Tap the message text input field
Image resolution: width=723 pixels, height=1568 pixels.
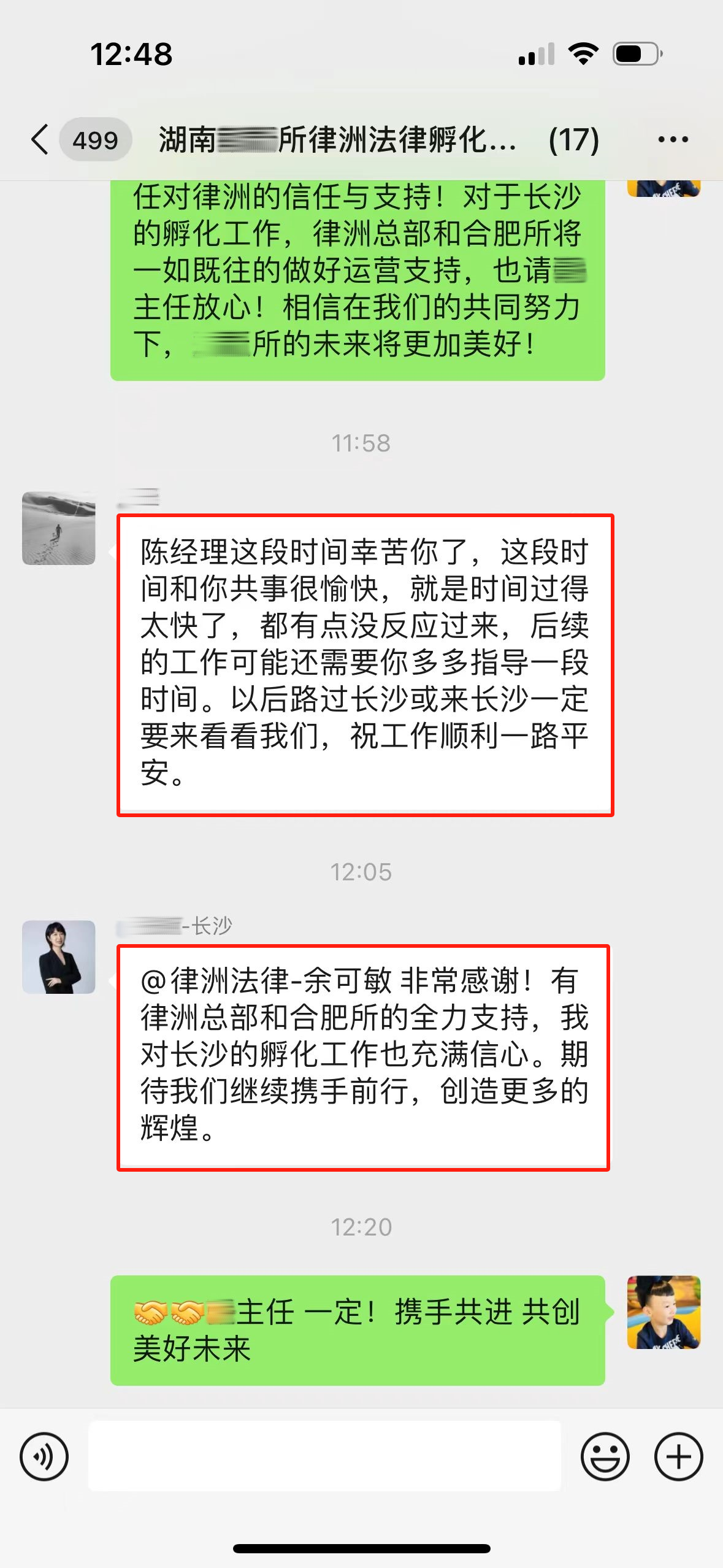click(324, 1456)
